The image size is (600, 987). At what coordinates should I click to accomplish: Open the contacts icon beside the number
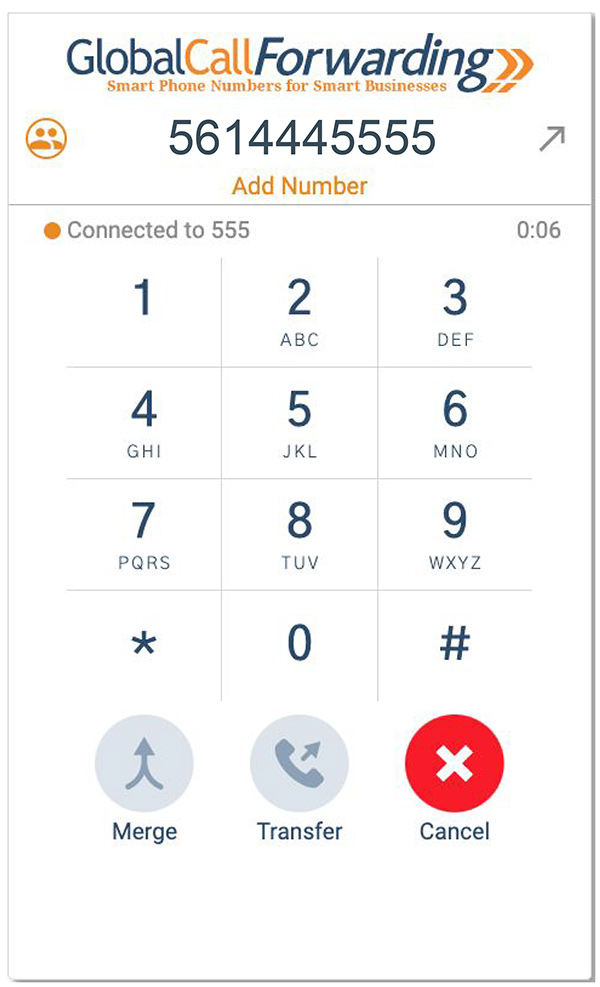tap(46, 138)
